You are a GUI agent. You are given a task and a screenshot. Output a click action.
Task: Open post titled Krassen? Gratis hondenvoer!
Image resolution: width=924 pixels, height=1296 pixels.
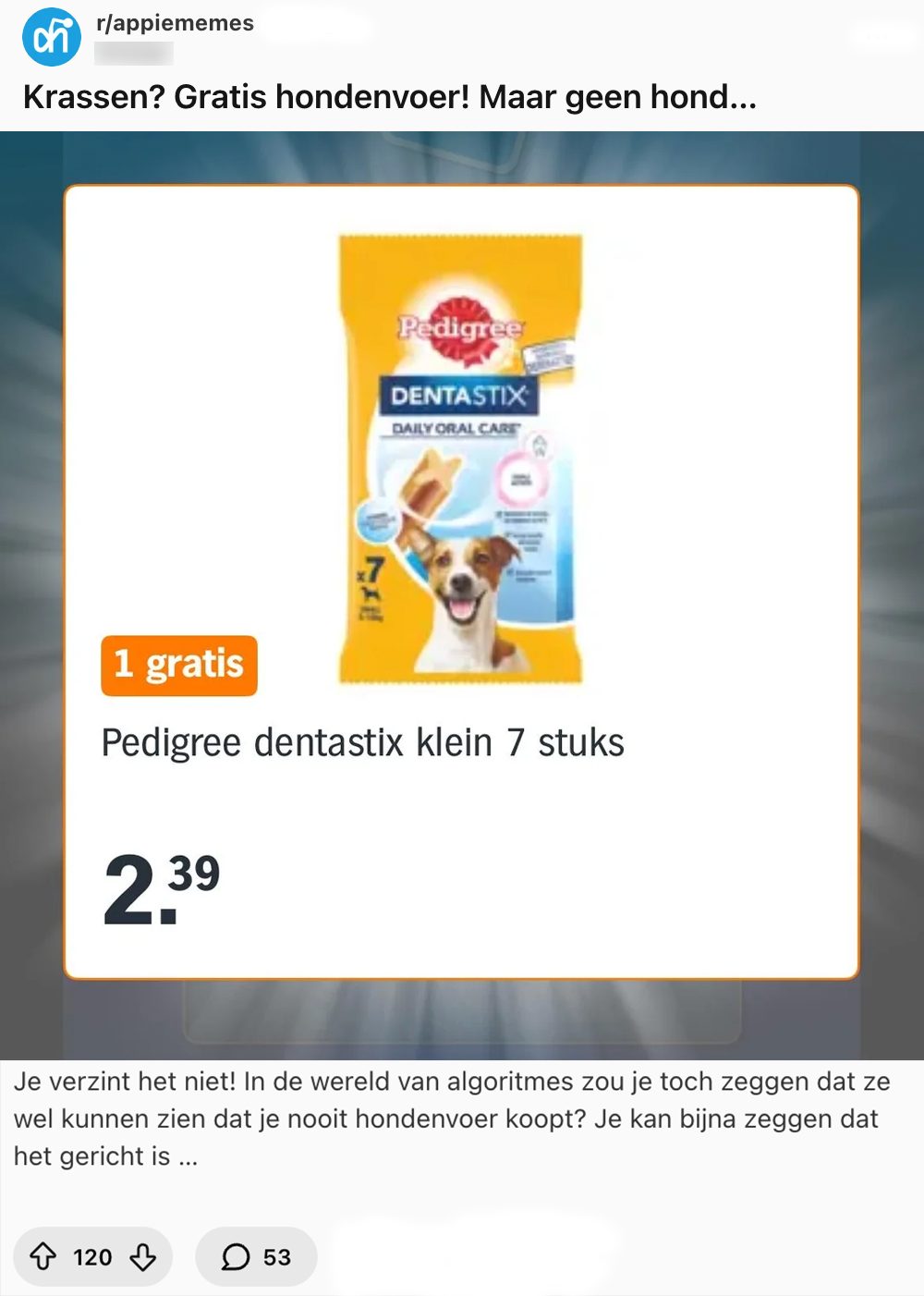point(389,97)
